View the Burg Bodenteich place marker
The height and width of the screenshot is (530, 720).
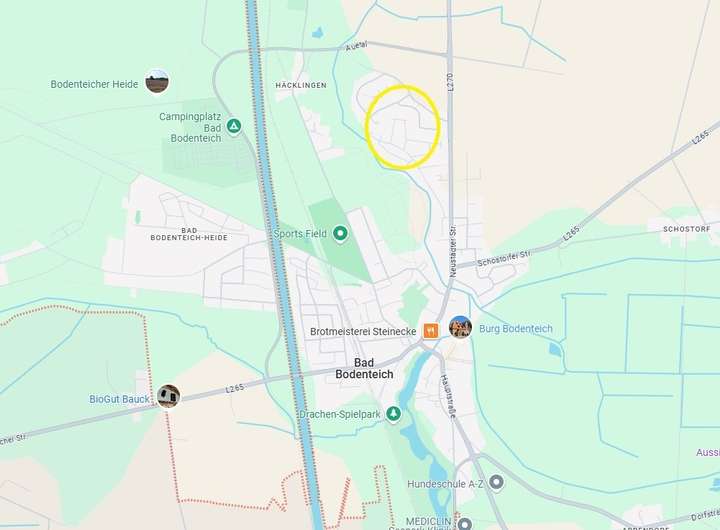(x=460, y=327)
